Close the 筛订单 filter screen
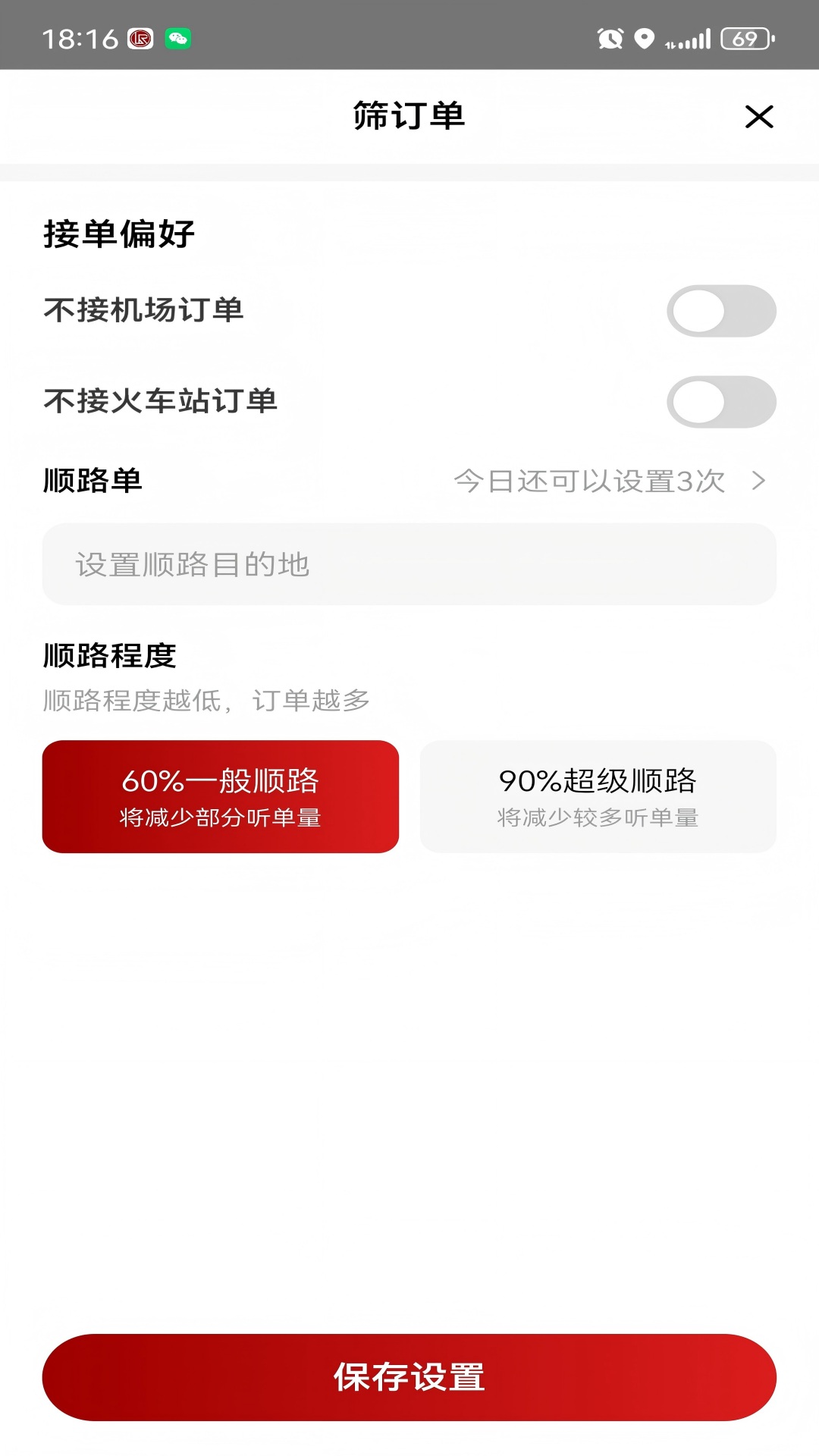The width and height of the screenshot is (819, 1456). [758, 117]
